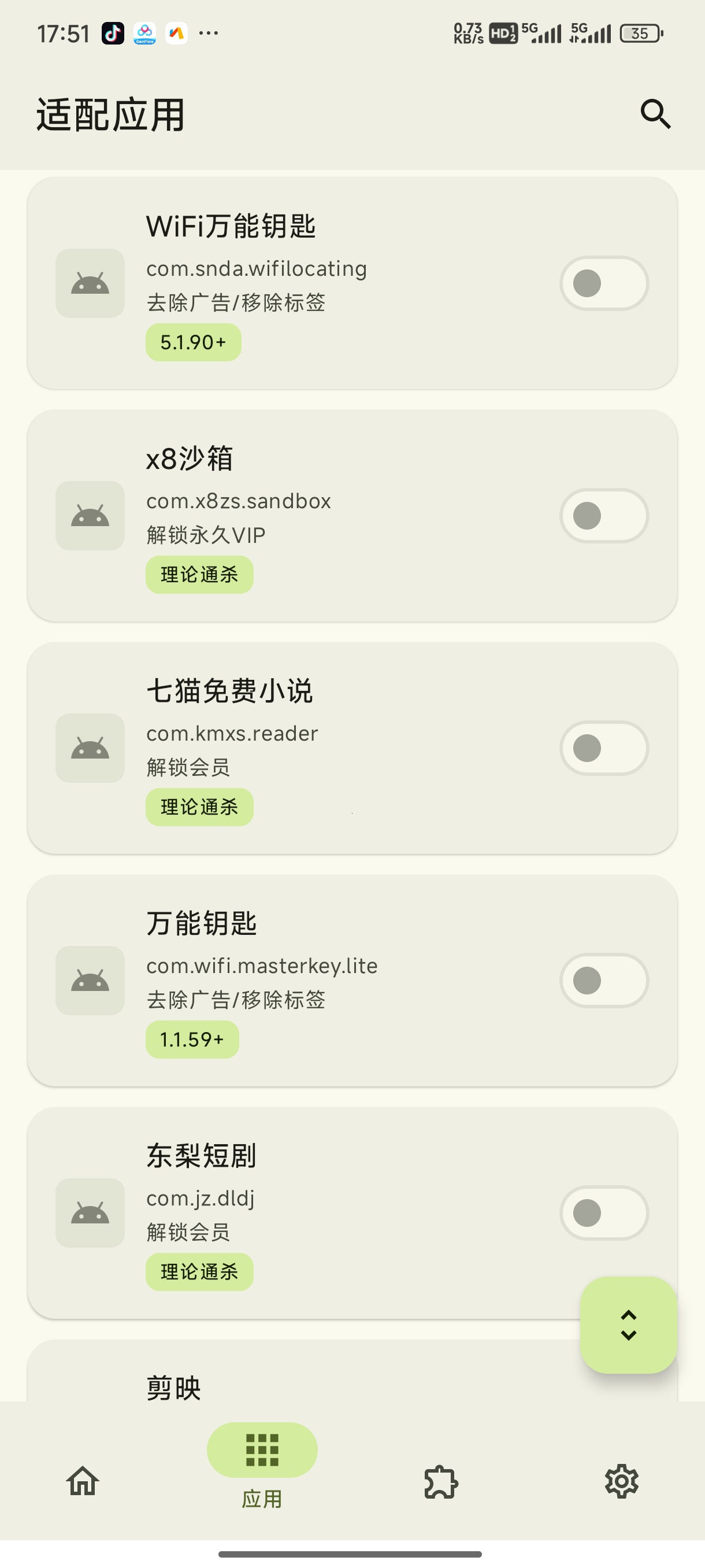
Task: Click the 万能钥匙 app icon
Action: tap(90, 981)
